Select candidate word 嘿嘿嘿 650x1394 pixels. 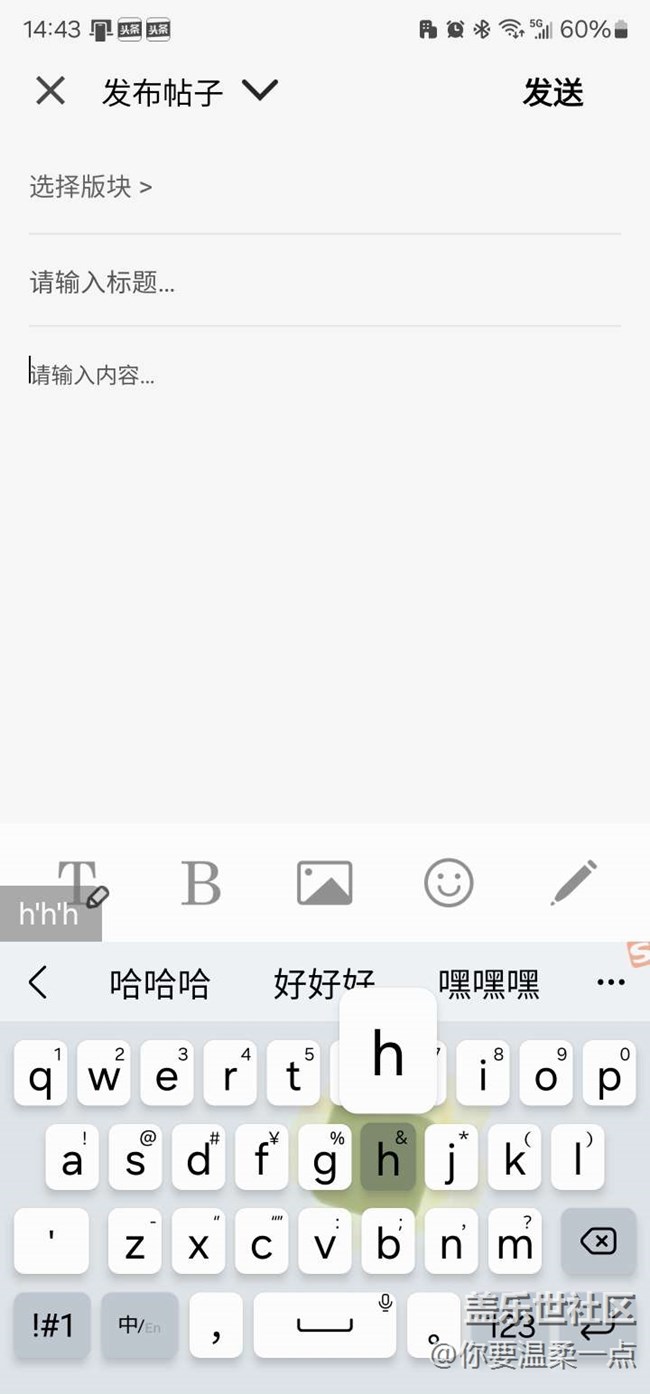pos(489,983)
